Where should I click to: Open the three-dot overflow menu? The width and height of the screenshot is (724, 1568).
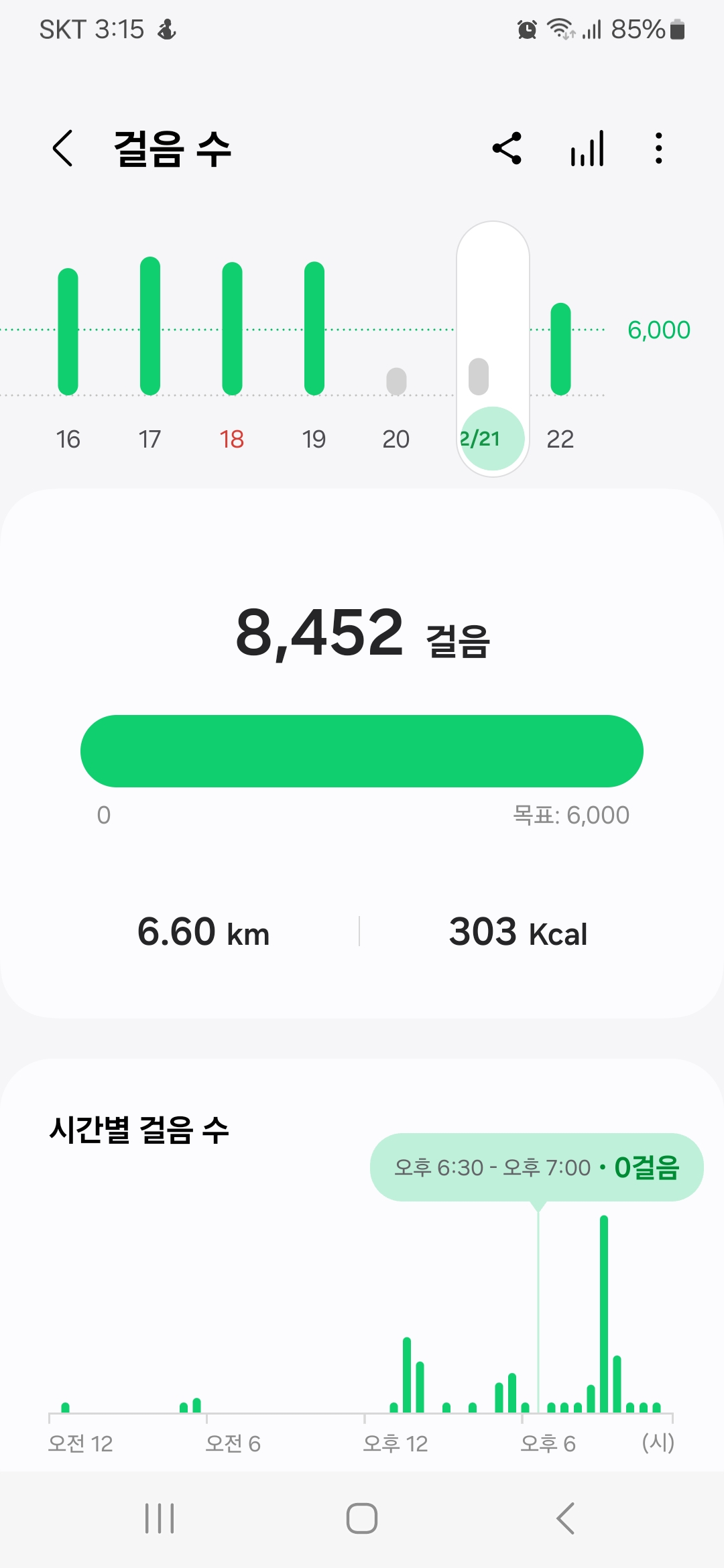coord(659,148)
